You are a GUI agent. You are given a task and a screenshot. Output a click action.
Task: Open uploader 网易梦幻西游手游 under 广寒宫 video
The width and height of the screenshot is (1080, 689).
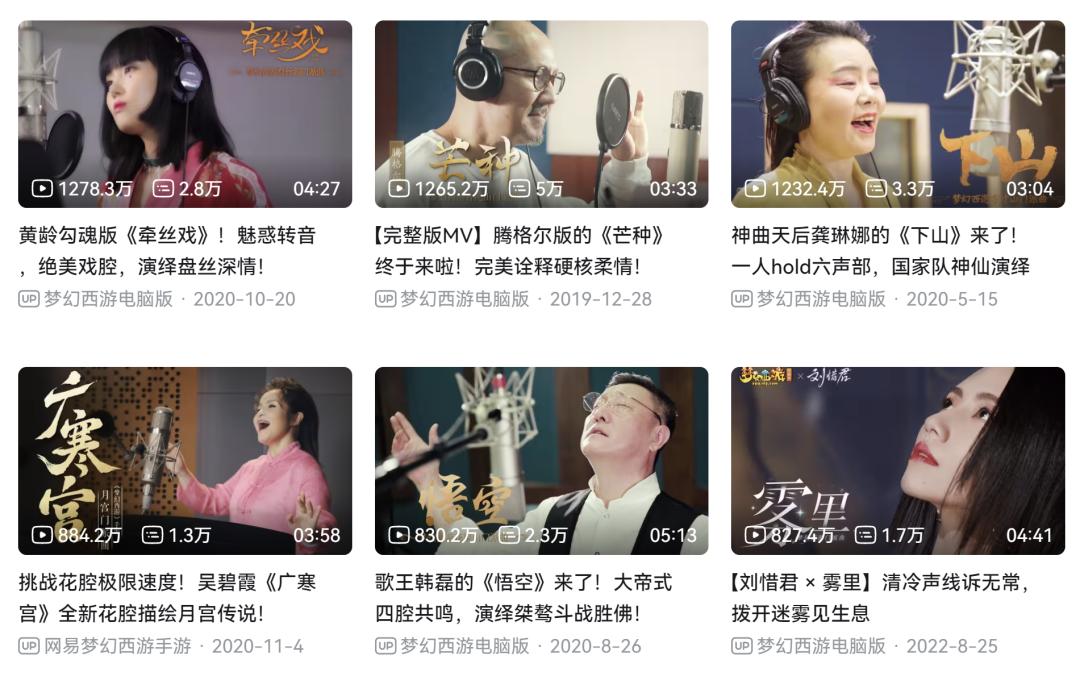117,646
